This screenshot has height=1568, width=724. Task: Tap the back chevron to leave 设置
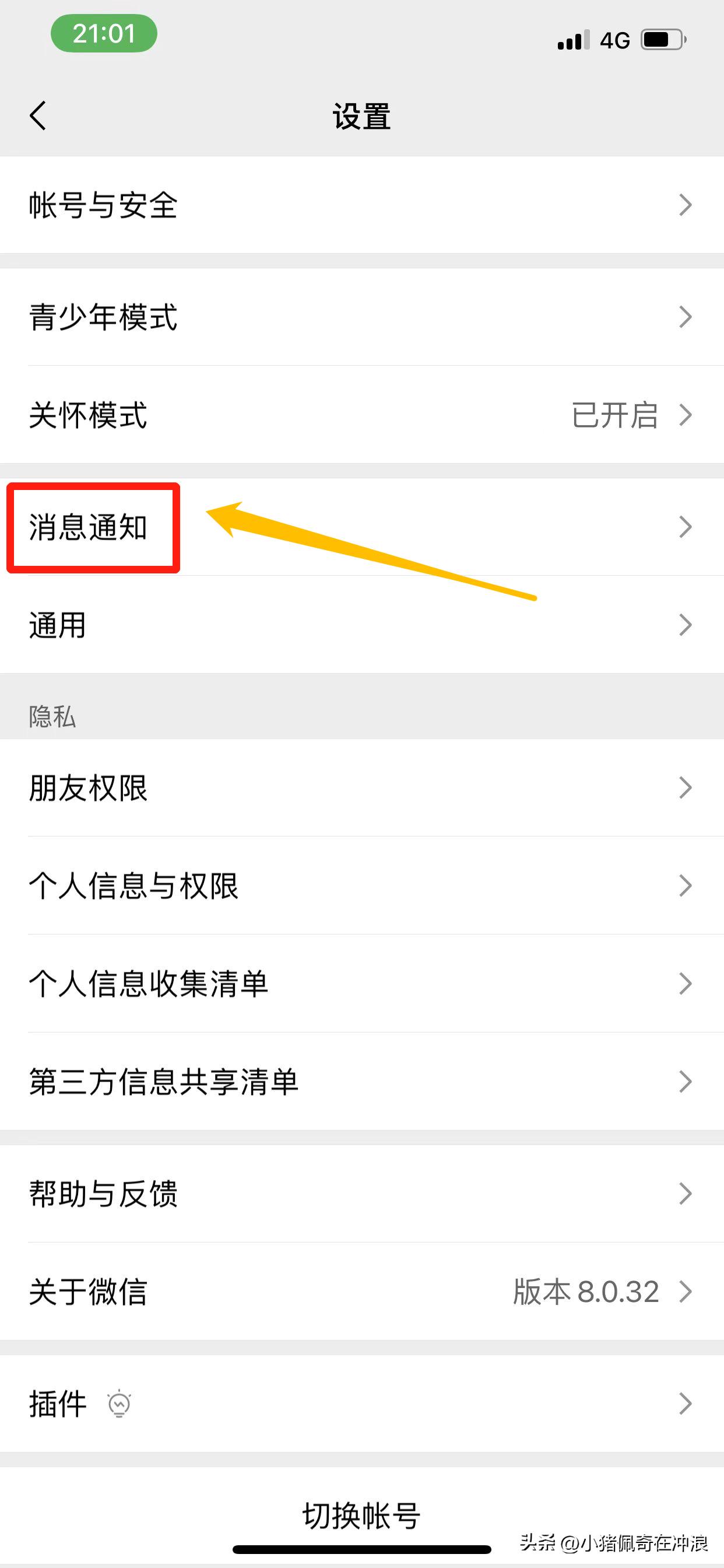(38, 116)
